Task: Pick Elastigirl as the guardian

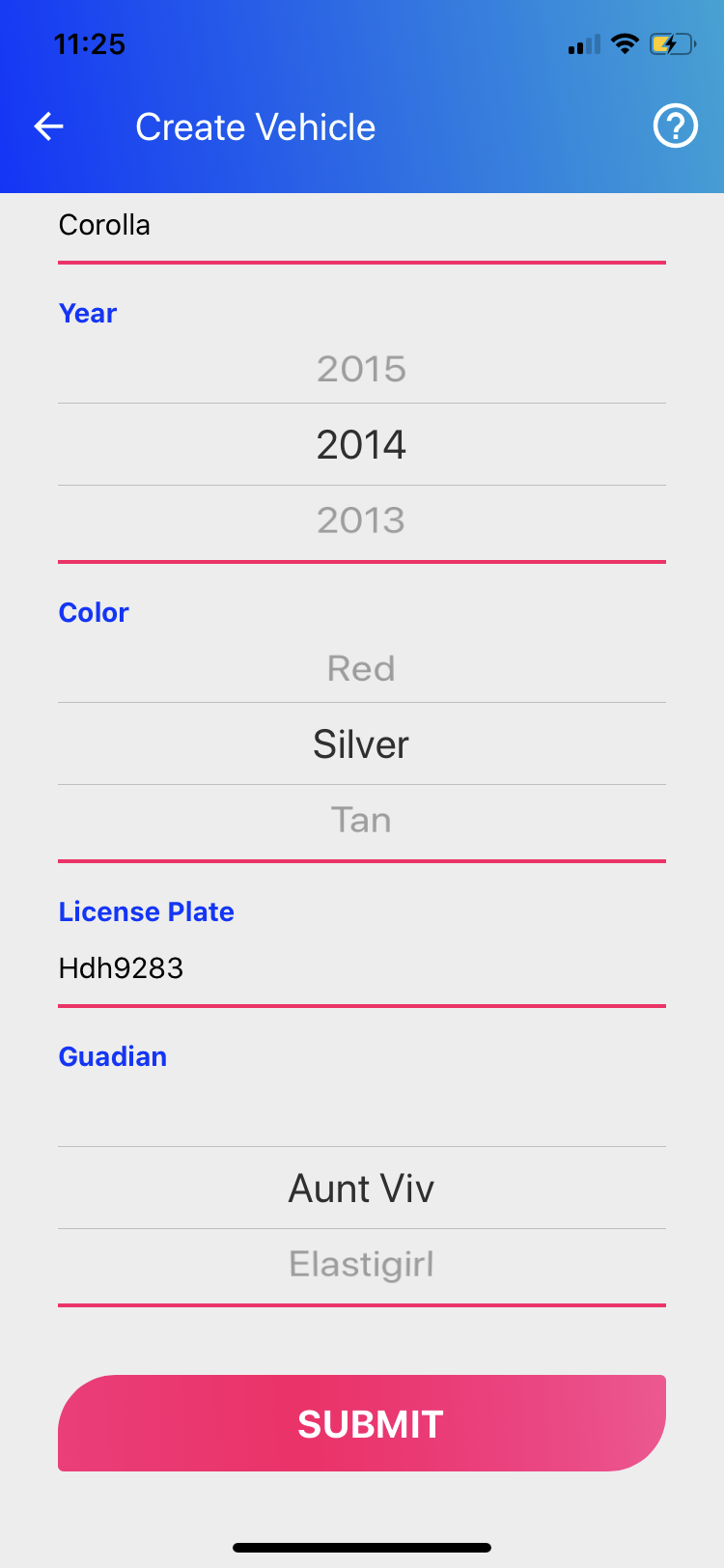Action: click(362, 1264)
